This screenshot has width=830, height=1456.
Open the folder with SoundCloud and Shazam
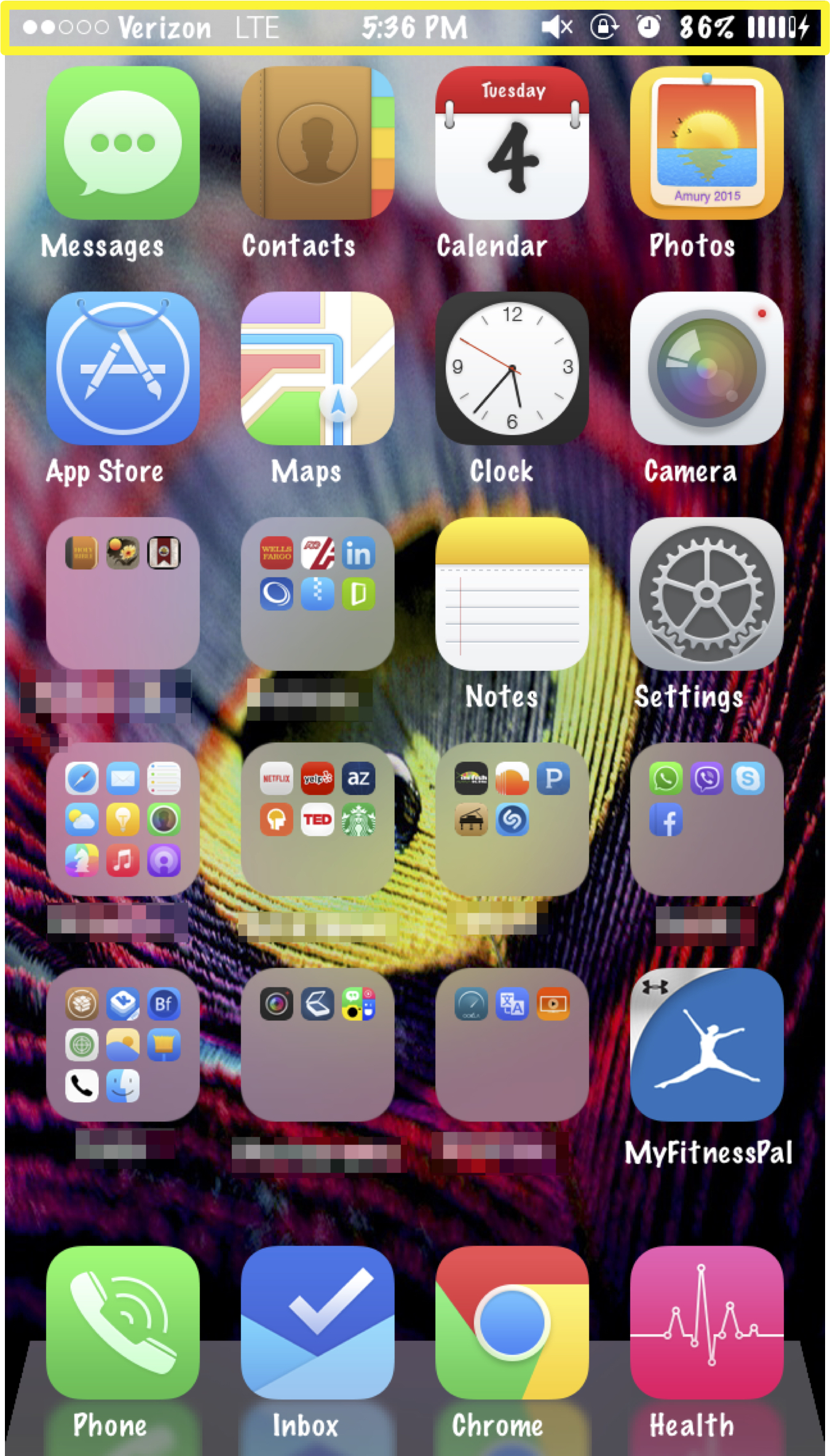512,819
